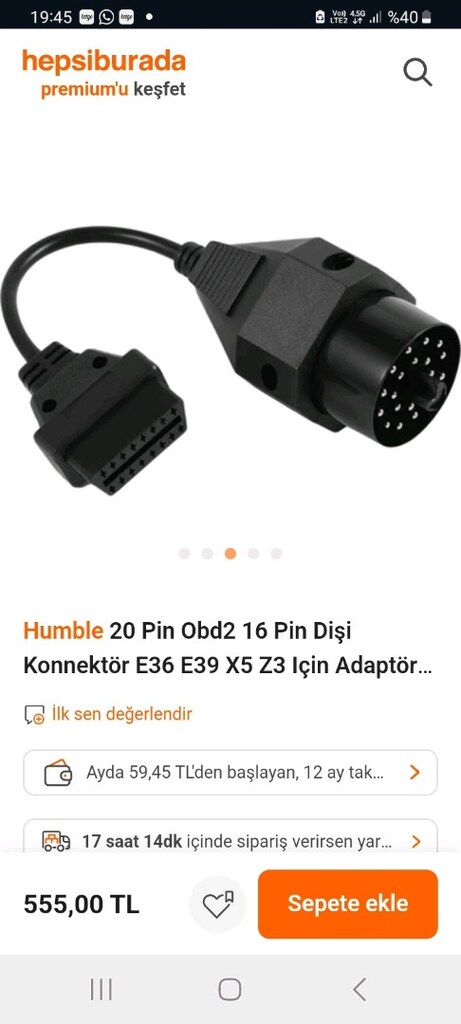The width and height of the screenshot is (461, 1024).
Task: Add product to favorites with heart icon
Action: click(217, 904)
